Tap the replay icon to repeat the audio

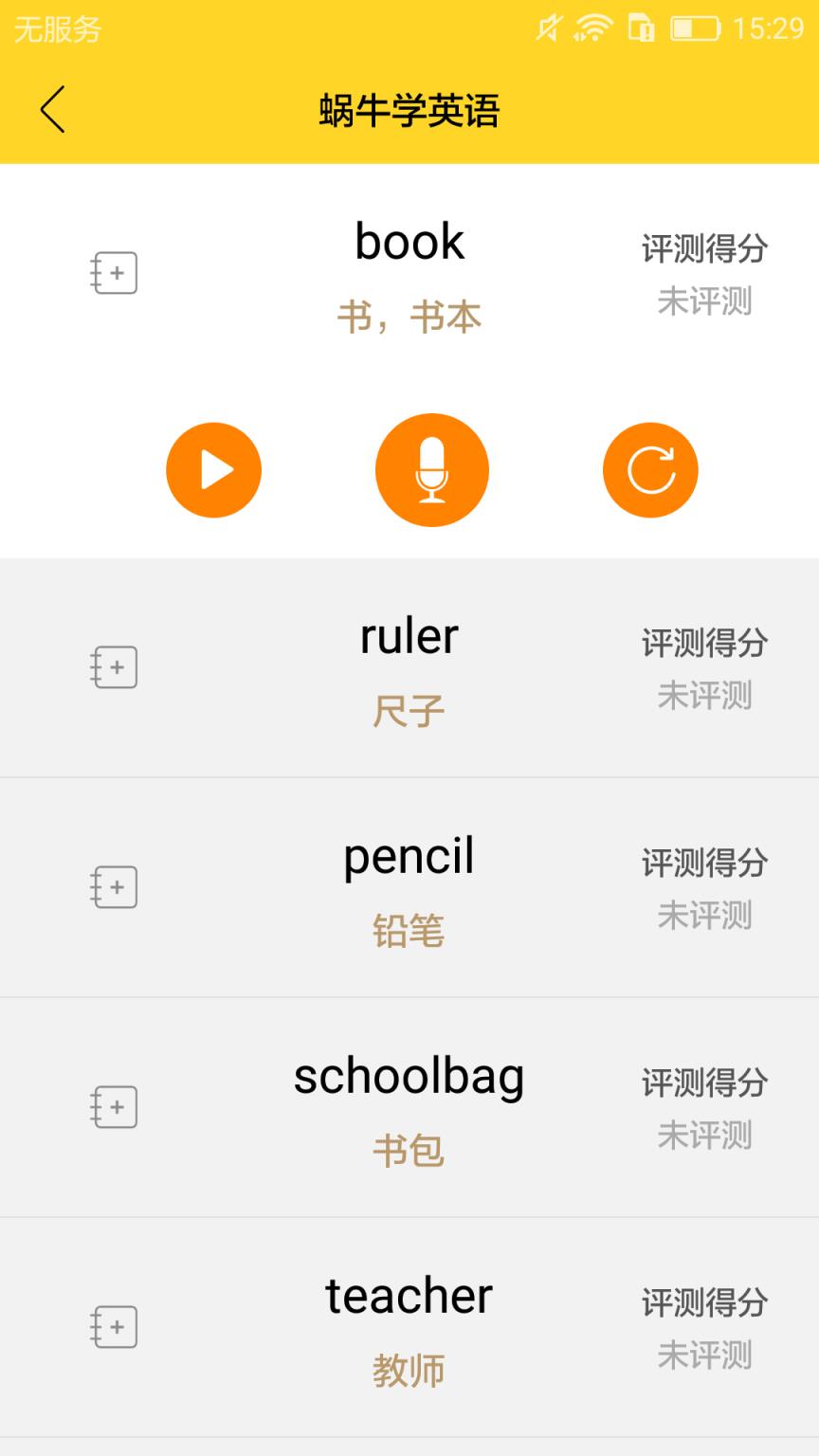pyautogui.click(x=650, y=469)
